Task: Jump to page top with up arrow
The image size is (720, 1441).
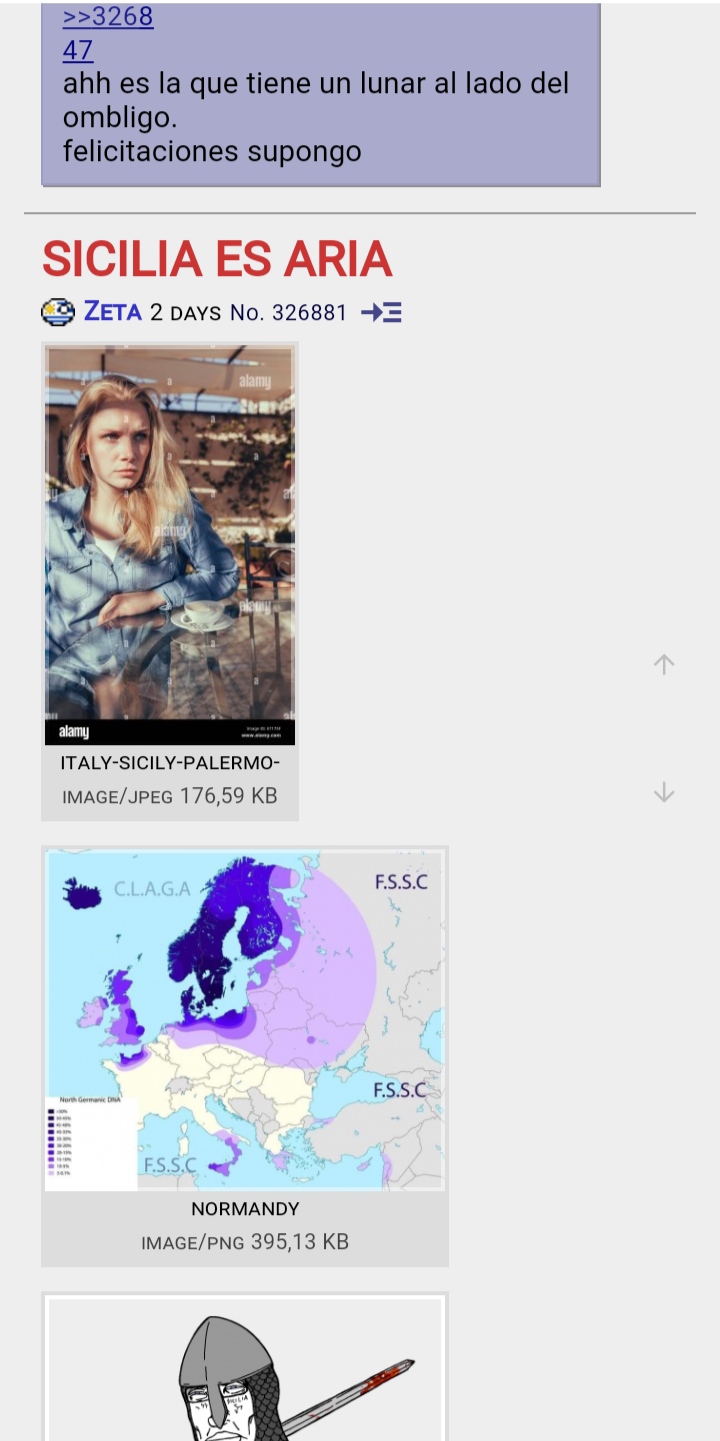Action: click(664, 664)
